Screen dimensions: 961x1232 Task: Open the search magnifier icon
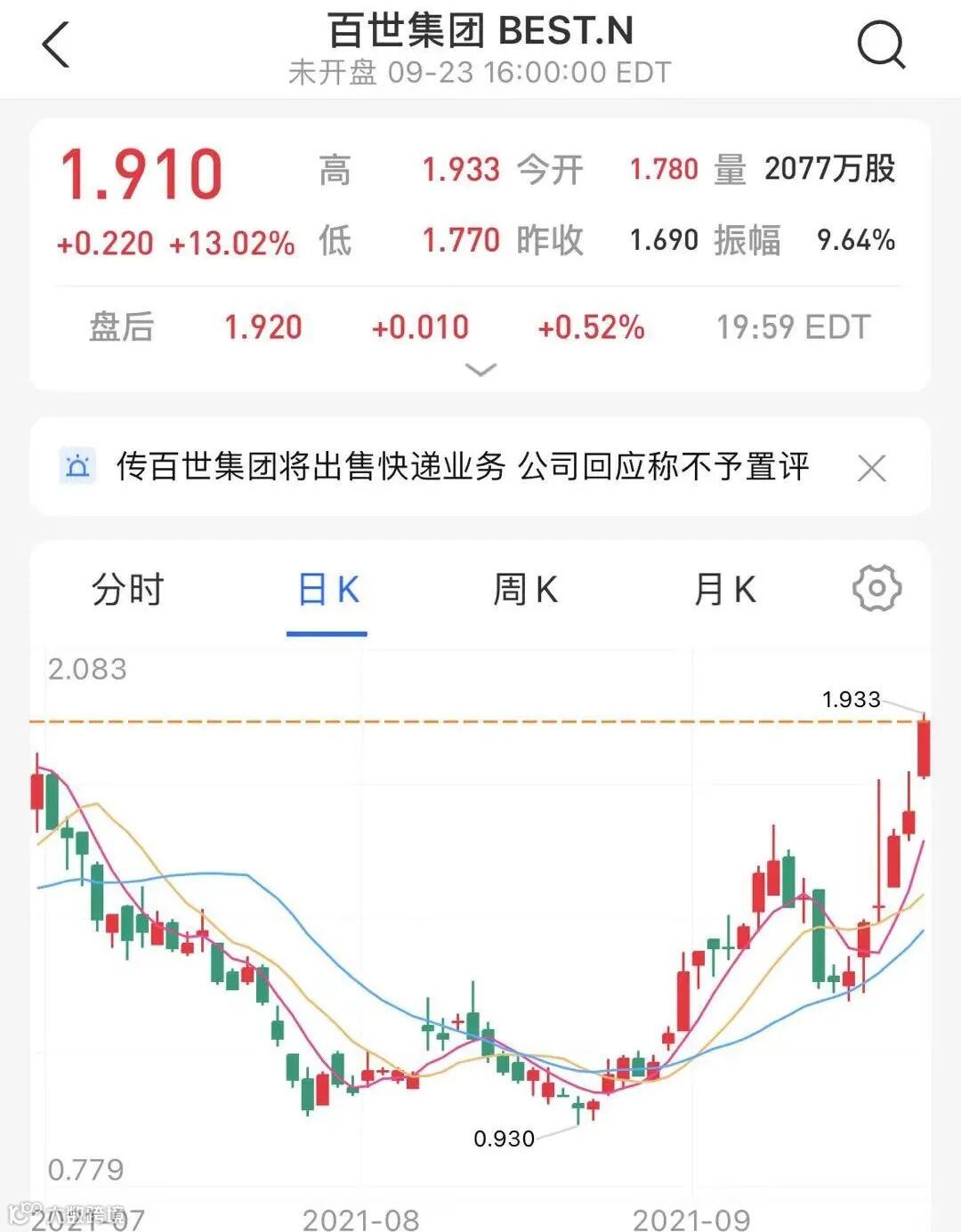[x=881, y=44]
